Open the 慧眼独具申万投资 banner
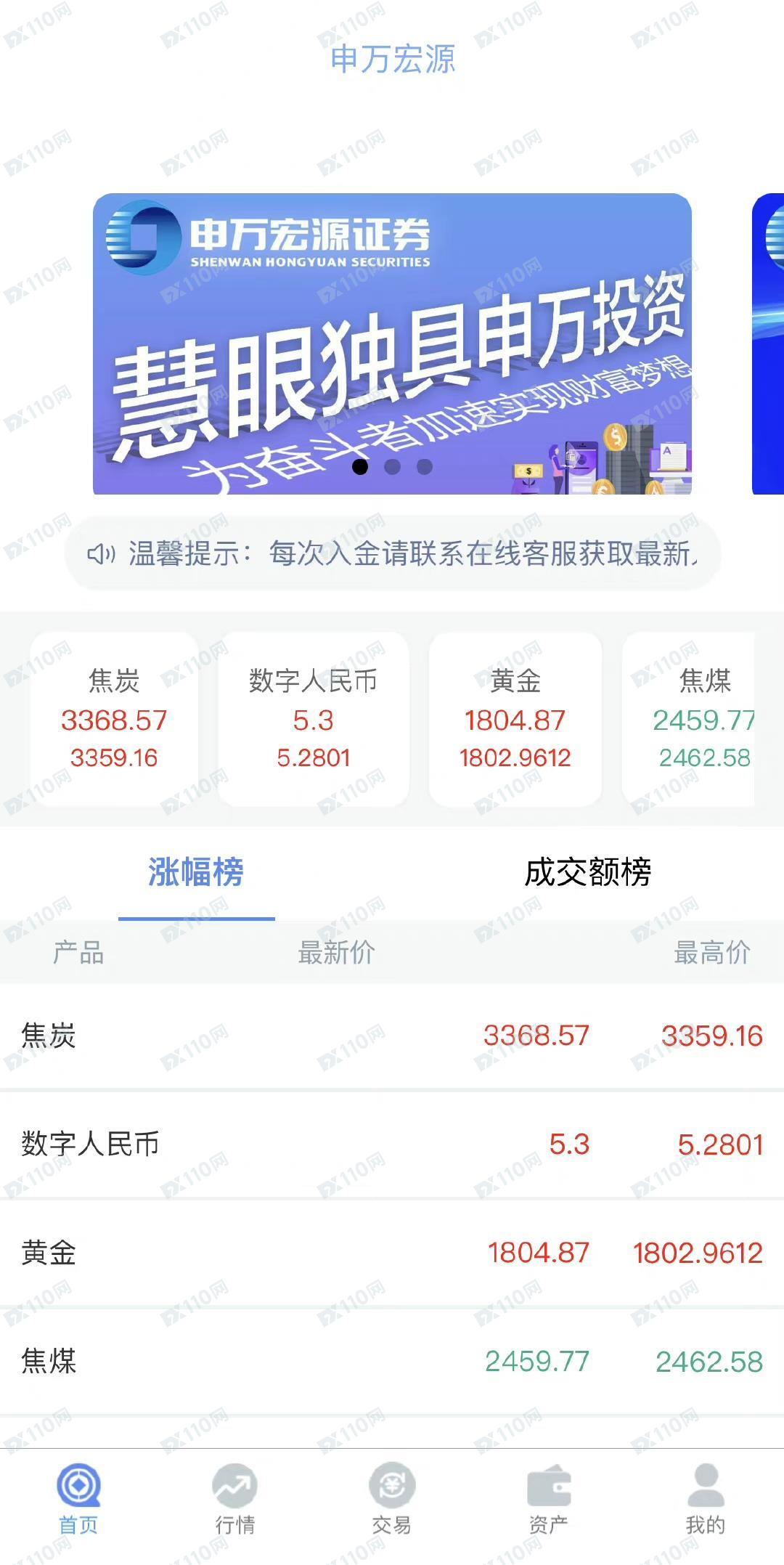 (392, 344)
